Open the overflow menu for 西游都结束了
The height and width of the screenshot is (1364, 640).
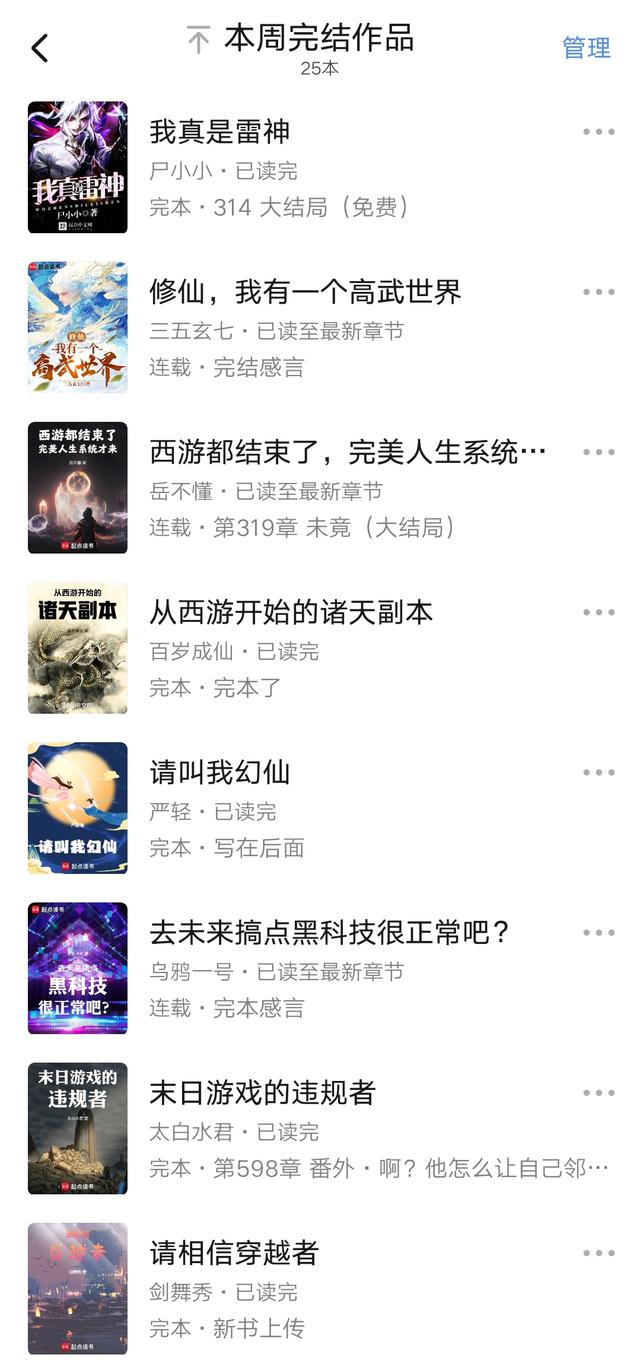598,452
